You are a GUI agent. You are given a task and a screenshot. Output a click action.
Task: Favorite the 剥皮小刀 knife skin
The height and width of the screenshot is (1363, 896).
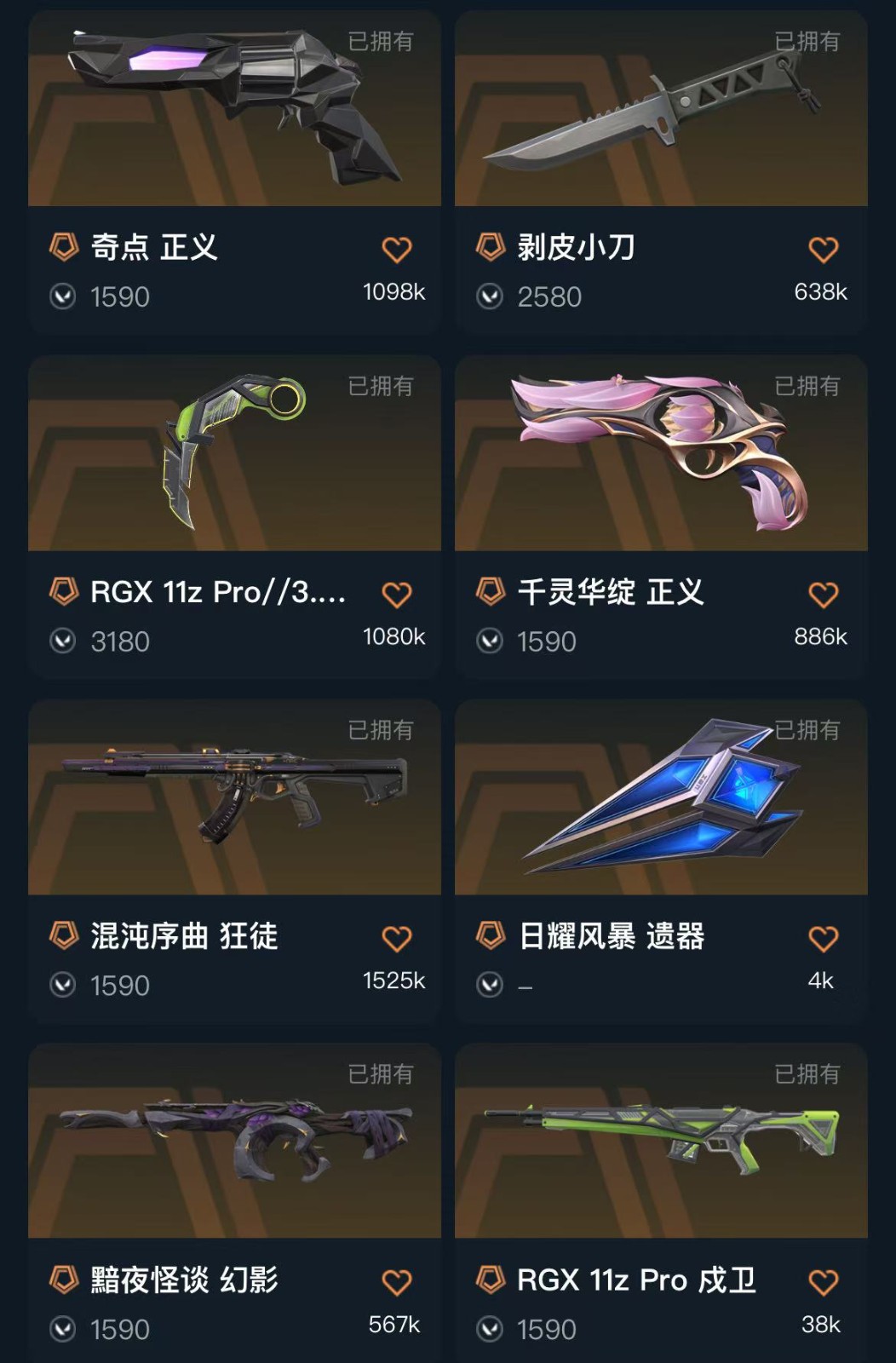[x=823, y=250]
